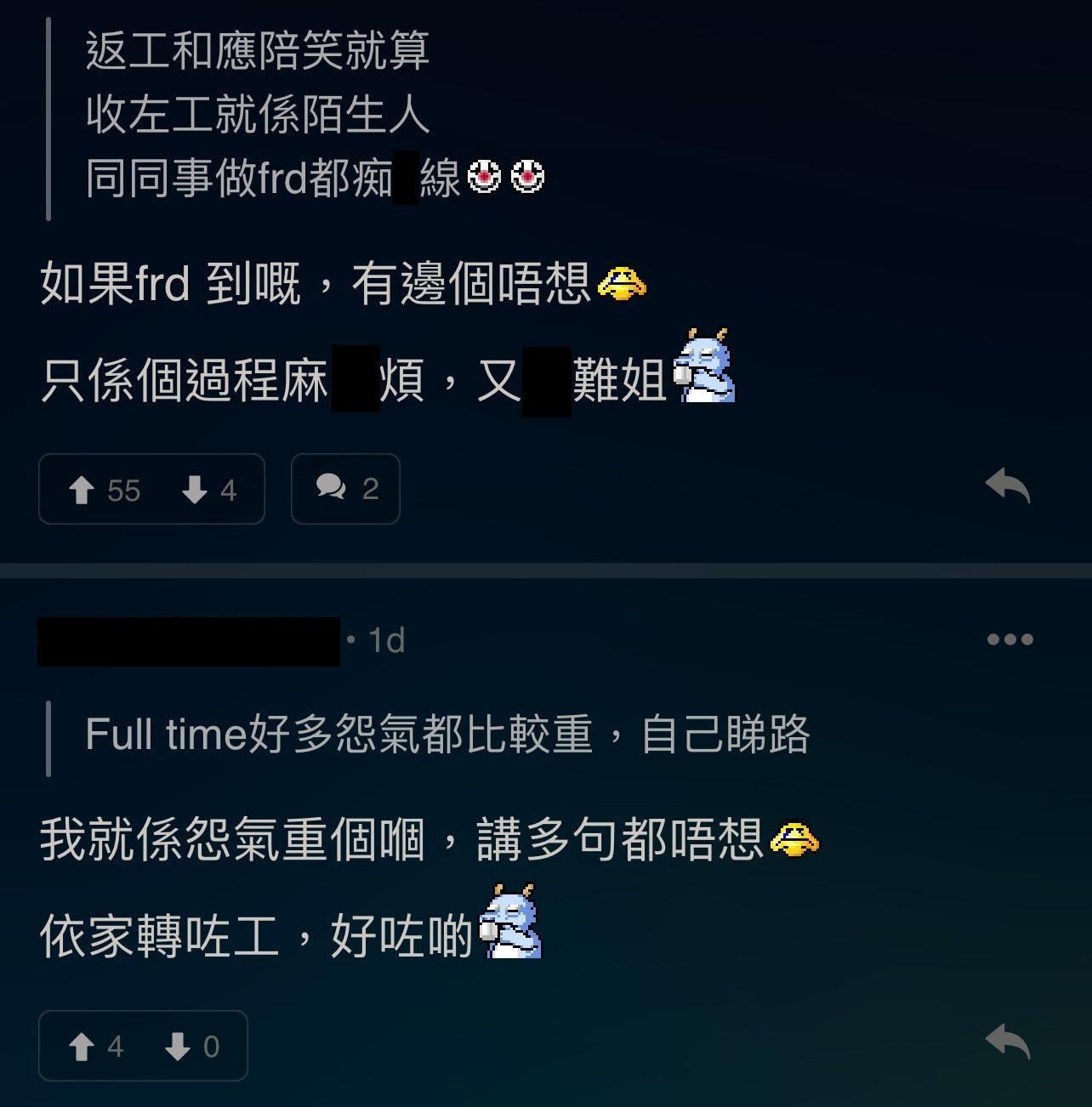Open the redacted username posted 1d ago
The image size is (1092, 1107).
(x=189, y=641)
